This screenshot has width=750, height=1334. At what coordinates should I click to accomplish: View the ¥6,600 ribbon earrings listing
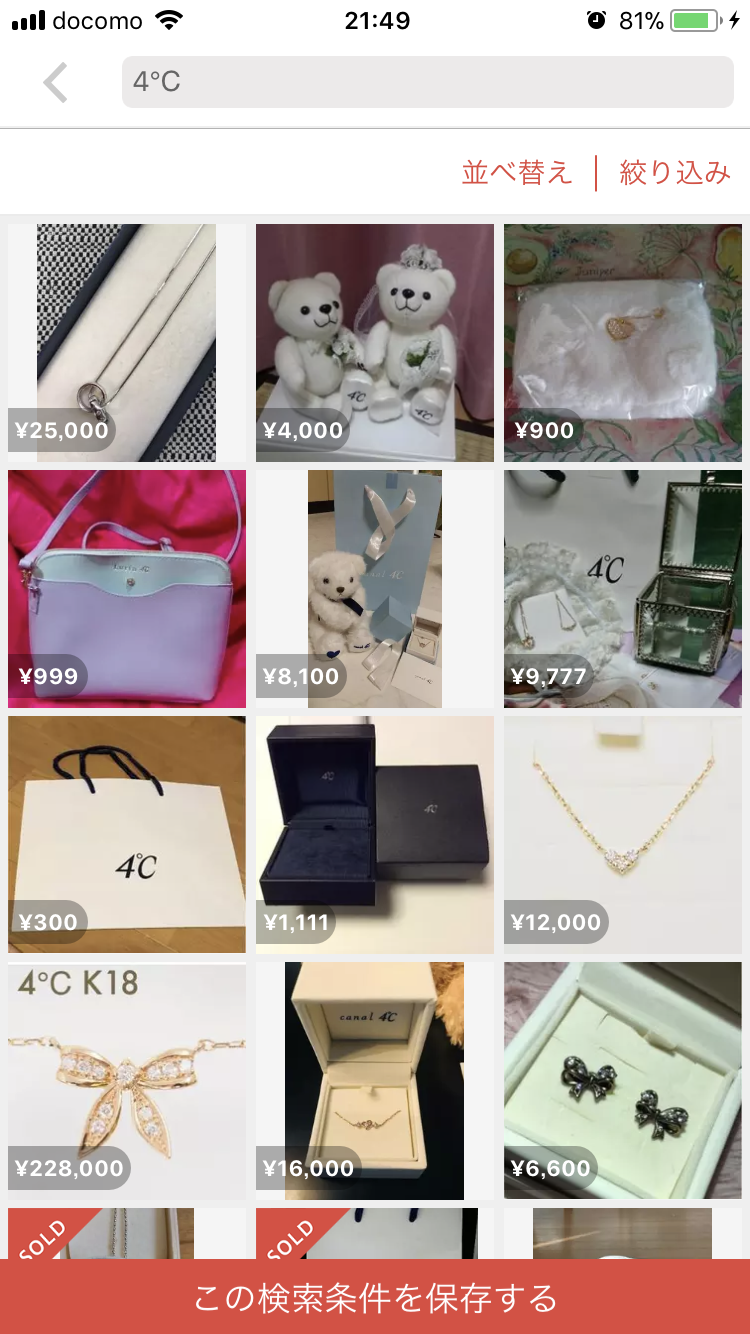pos(623,1081)
